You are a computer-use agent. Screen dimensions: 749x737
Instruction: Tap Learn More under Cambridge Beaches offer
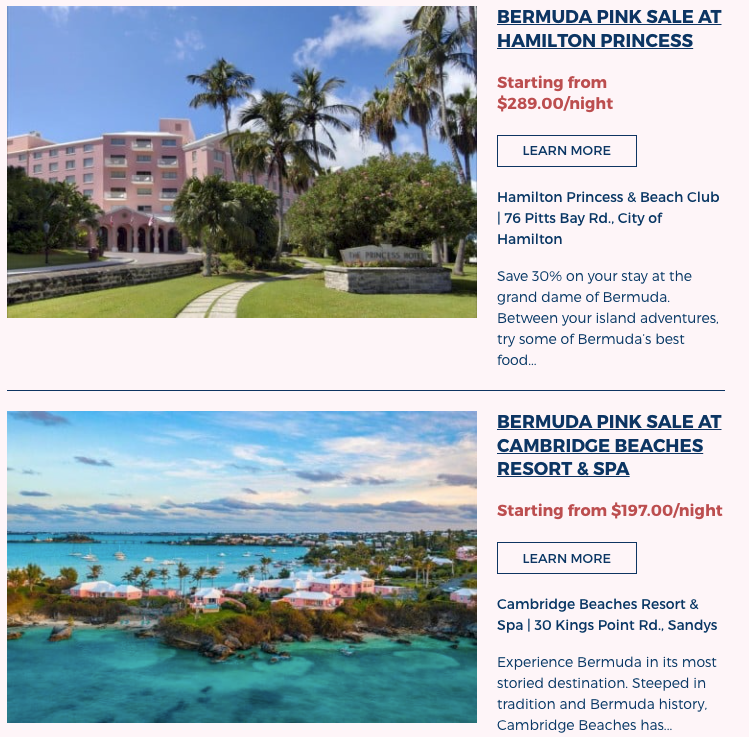coord(566,558)
